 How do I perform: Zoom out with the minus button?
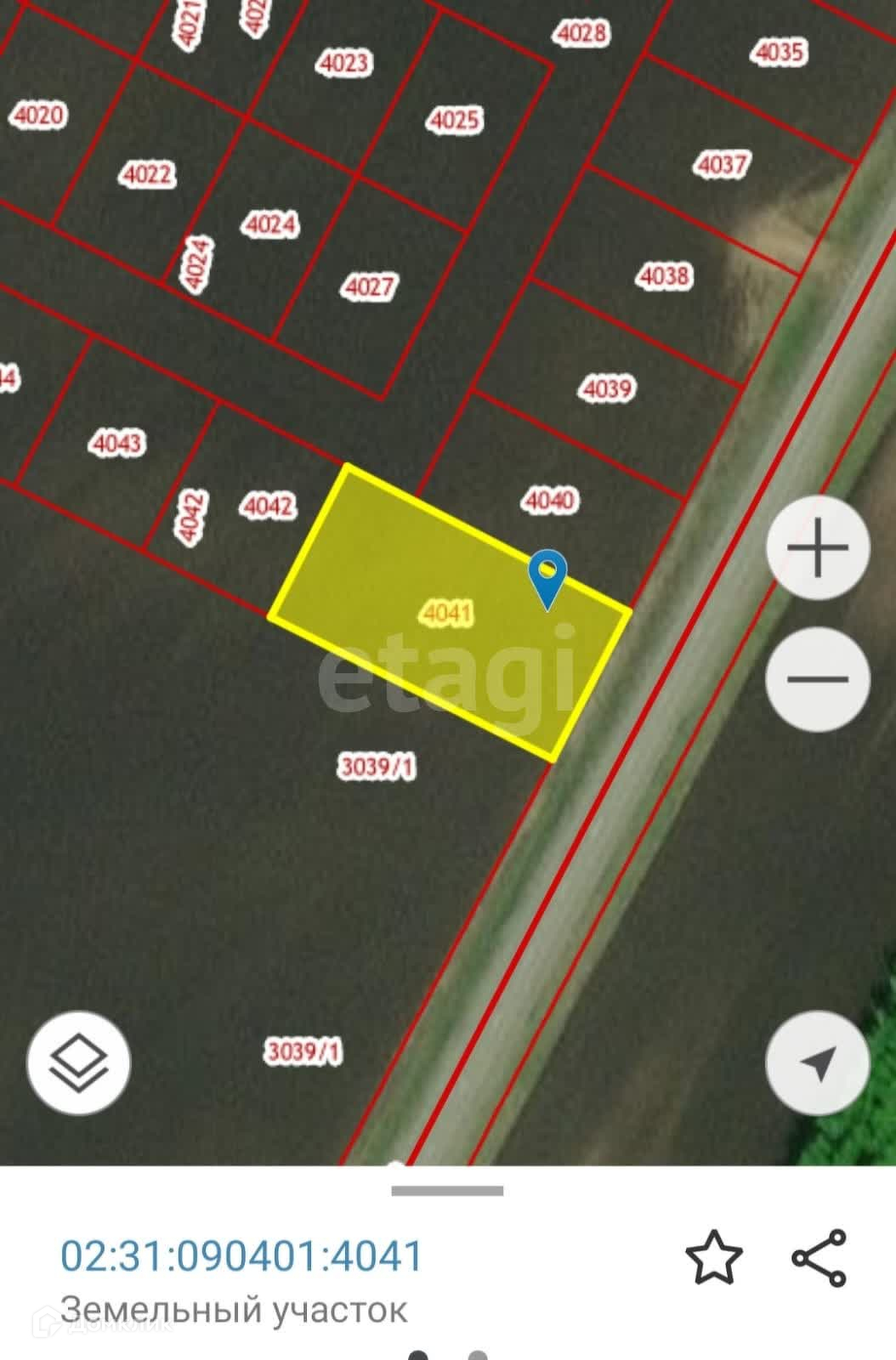[x=818, y=679]
